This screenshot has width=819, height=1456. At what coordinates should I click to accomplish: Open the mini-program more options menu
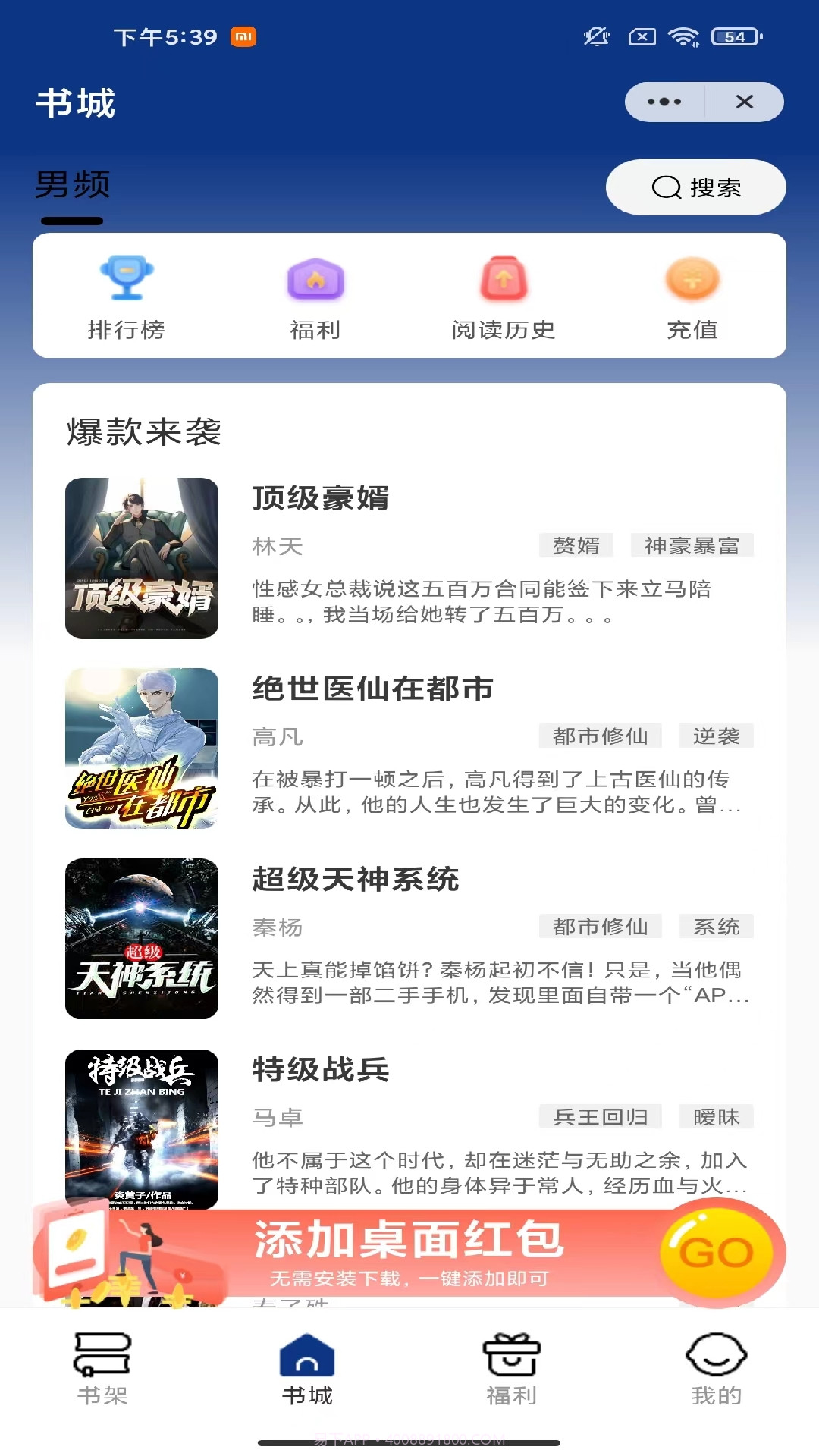pos(663,101)
